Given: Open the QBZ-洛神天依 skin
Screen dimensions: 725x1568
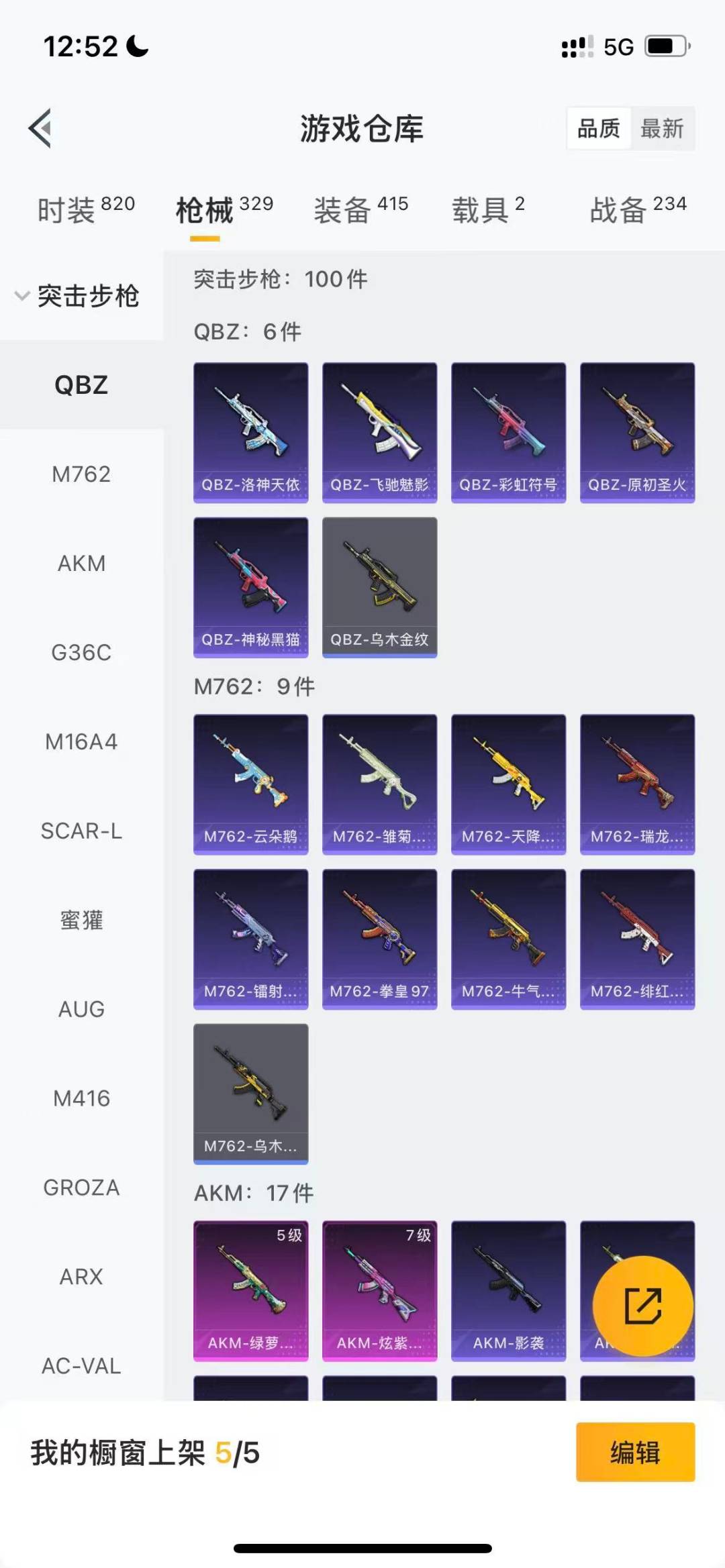Looking at the screenshot, I should coord(250,432).
